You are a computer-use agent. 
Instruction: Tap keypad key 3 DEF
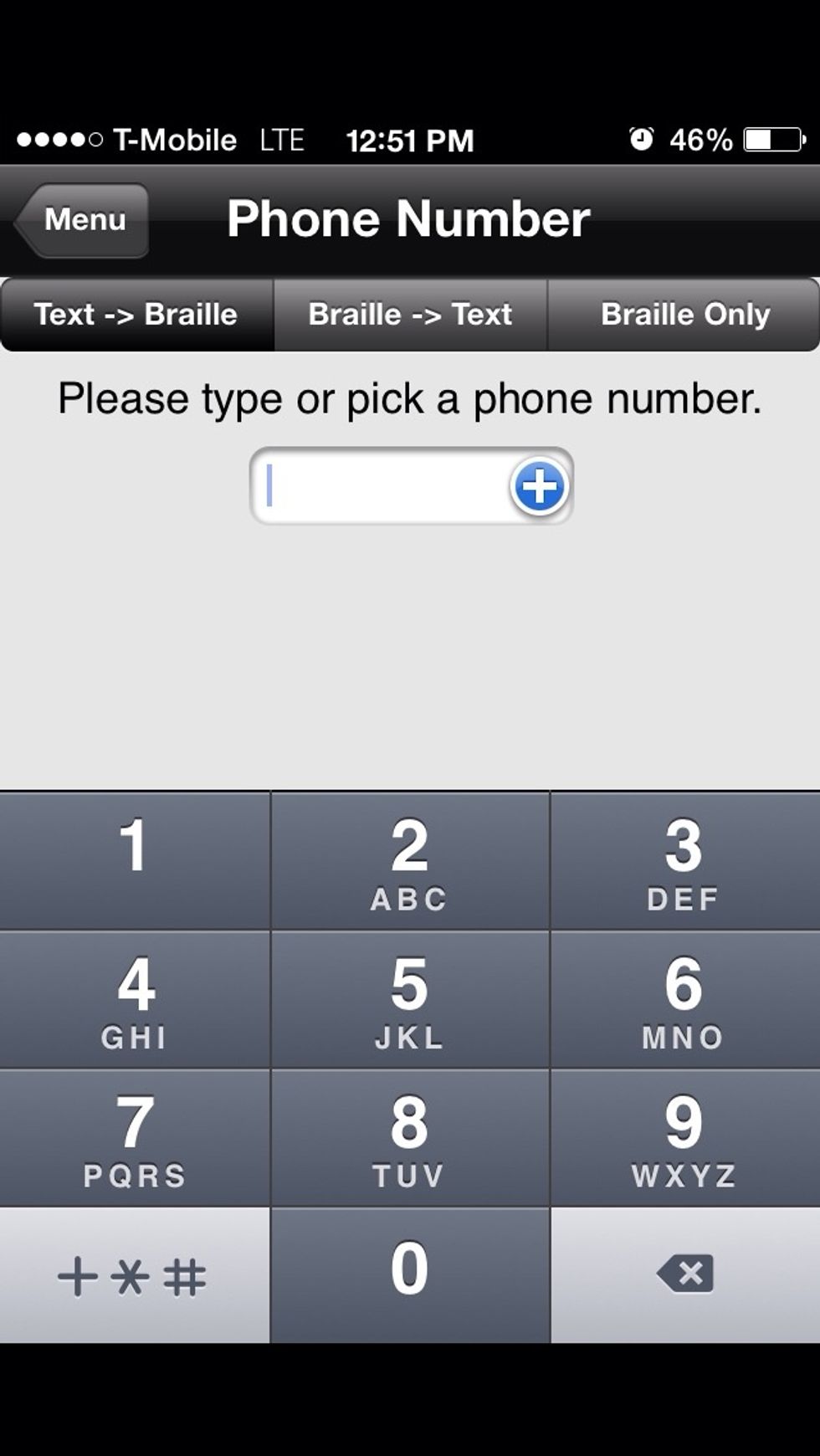(684, 859)
